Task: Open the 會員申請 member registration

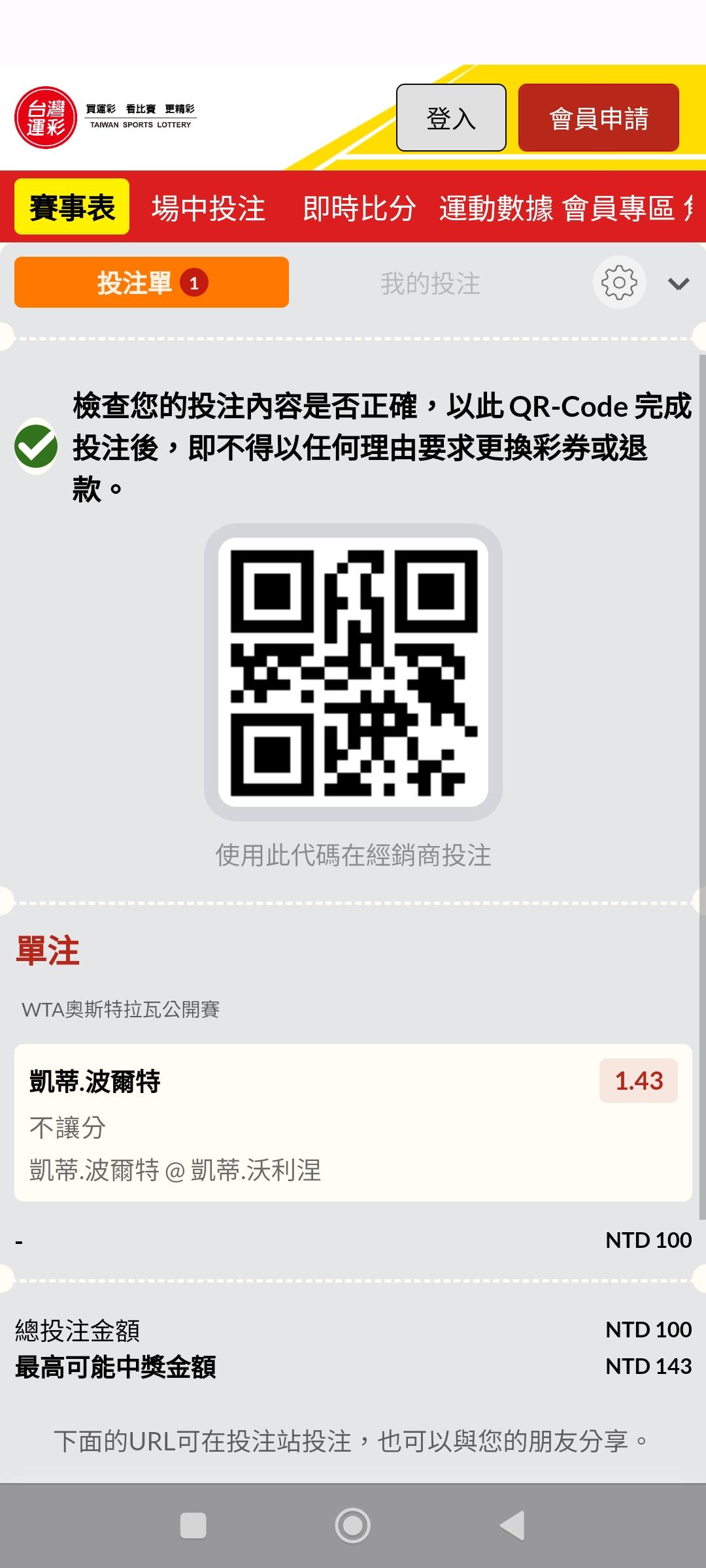Action: tap(599, 118)
